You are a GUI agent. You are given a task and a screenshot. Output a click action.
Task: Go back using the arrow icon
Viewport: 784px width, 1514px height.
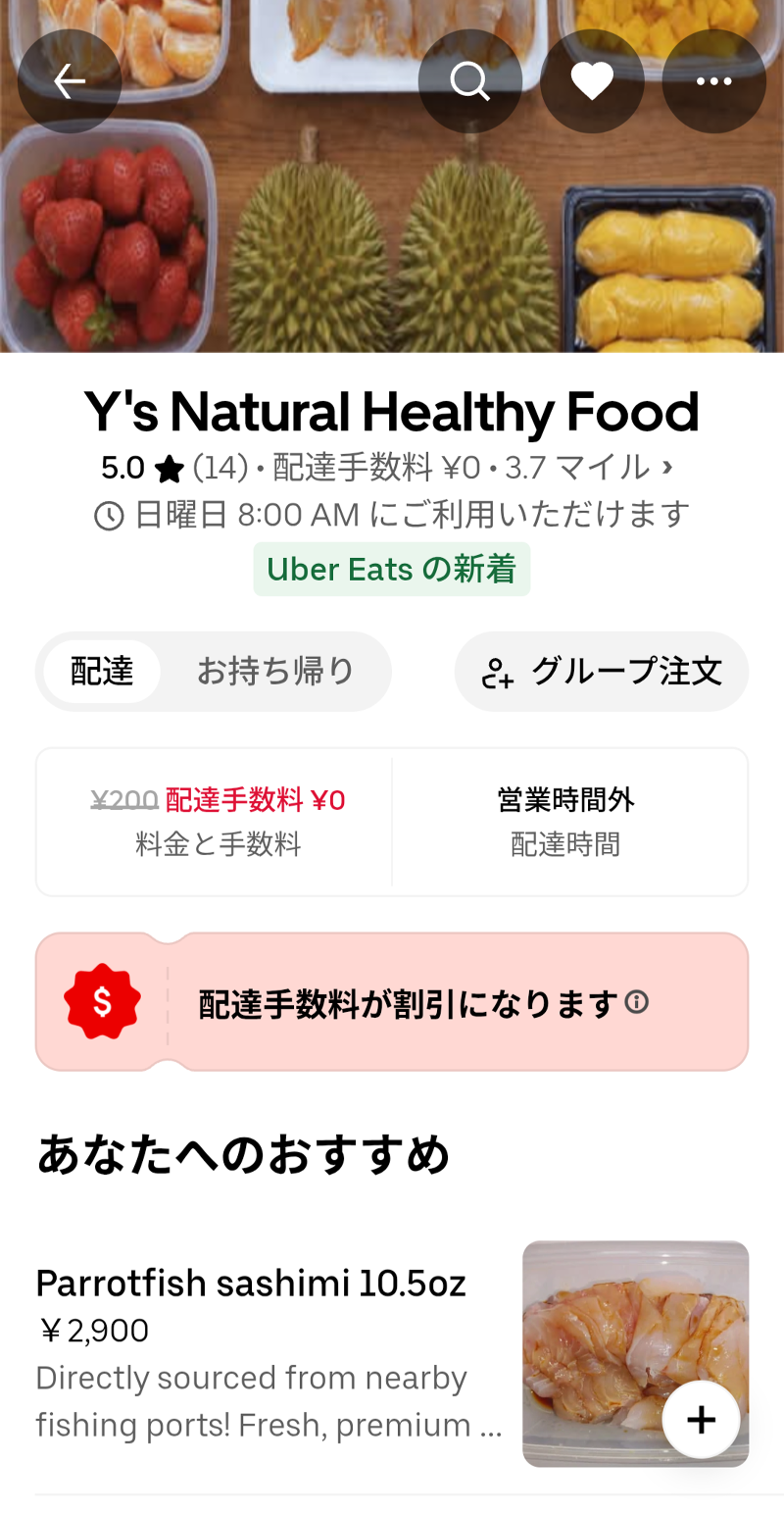[x=70, y=81]
